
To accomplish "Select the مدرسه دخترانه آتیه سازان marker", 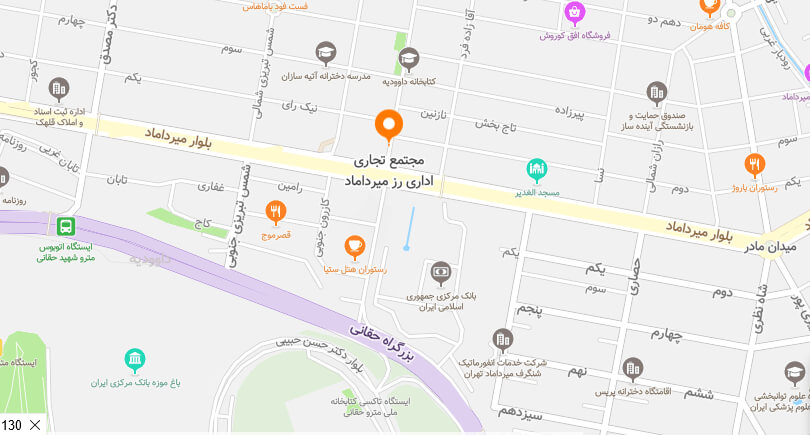I will pos(326,52).
